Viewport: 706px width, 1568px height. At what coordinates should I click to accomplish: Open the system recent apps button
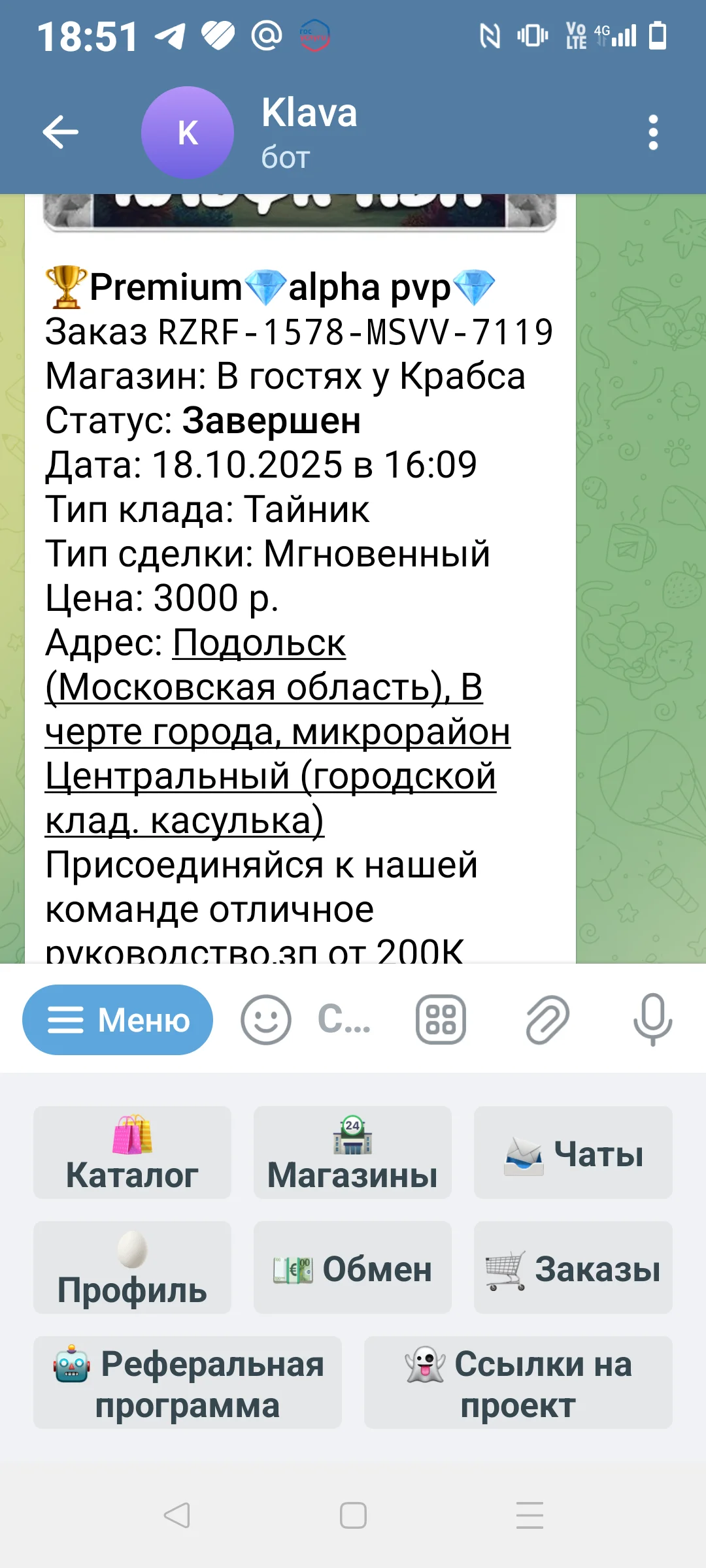529,1515
